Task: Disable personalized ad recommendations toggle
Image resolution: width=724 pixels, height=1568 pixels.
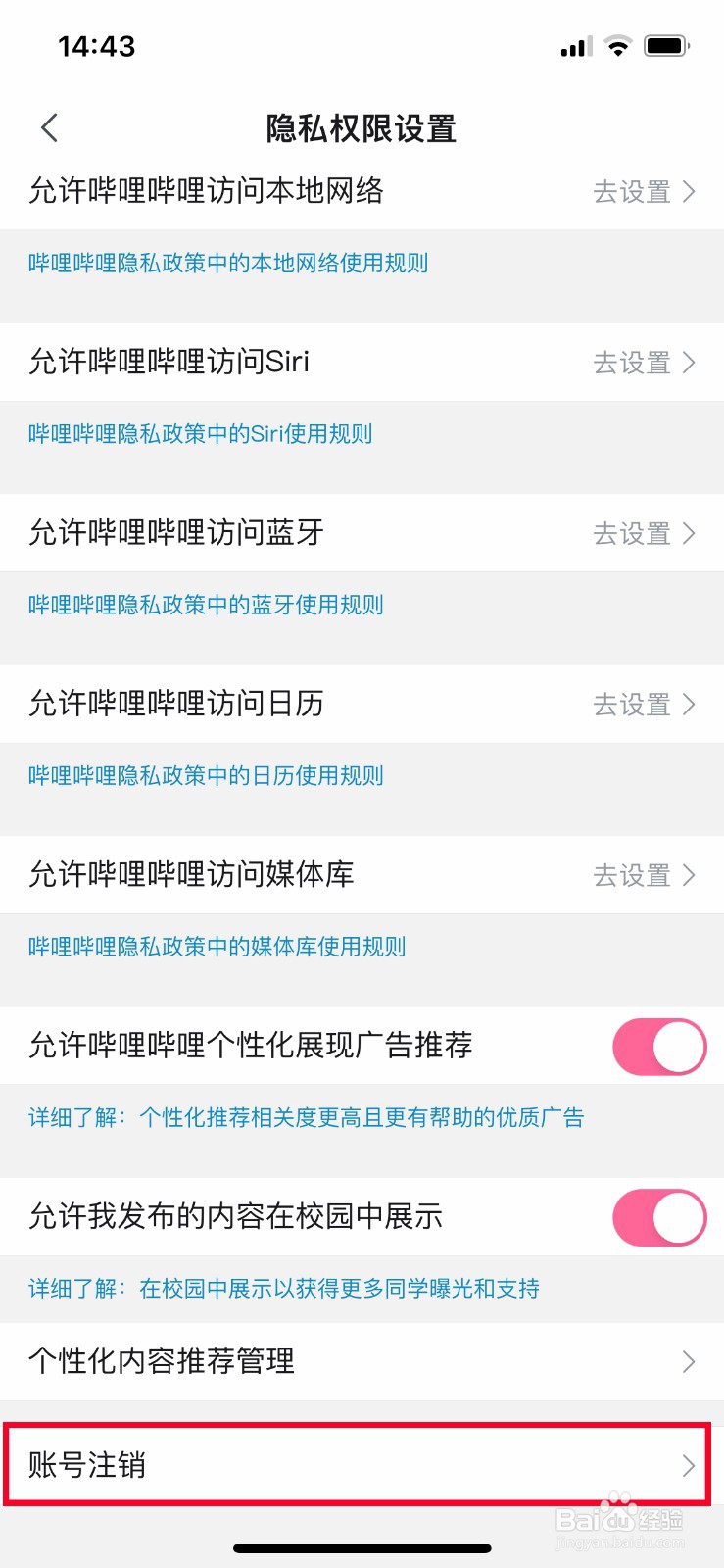Action: (x=659, y=1047)
